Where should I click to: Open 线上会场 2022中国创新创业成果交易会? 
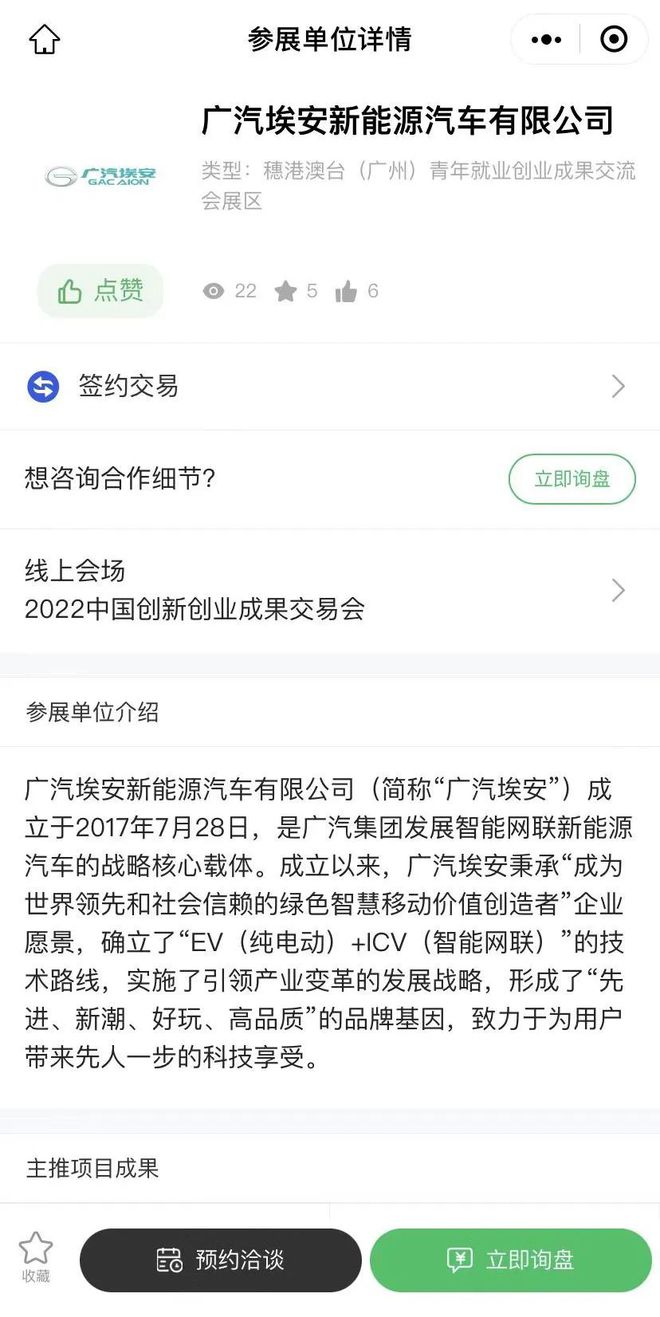click(329, 590)
